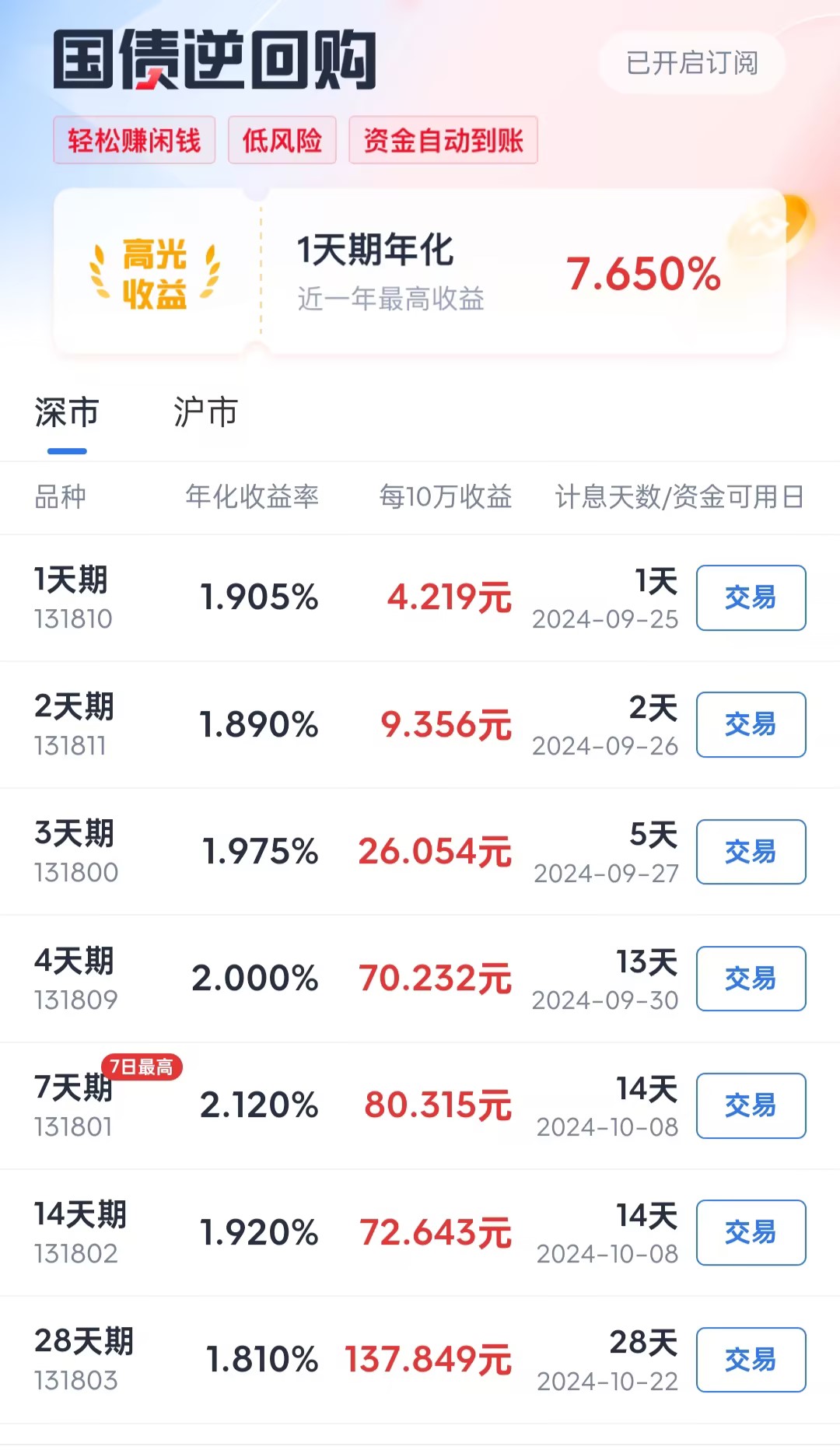
Task: Trade the 7天期 131801 repo
Action: (x=751, y=1105)
